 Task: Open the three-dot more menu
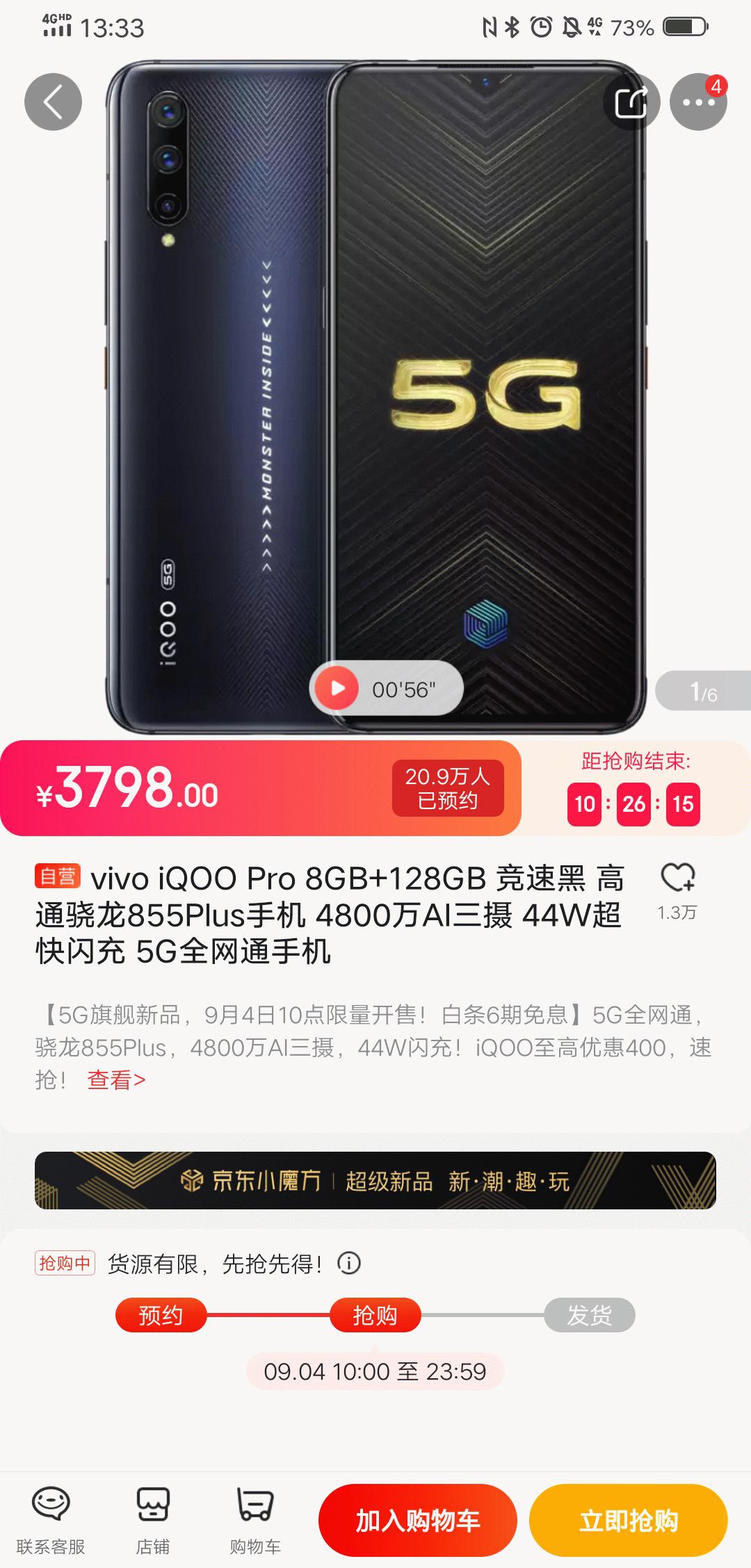click(x=697, y=102)
